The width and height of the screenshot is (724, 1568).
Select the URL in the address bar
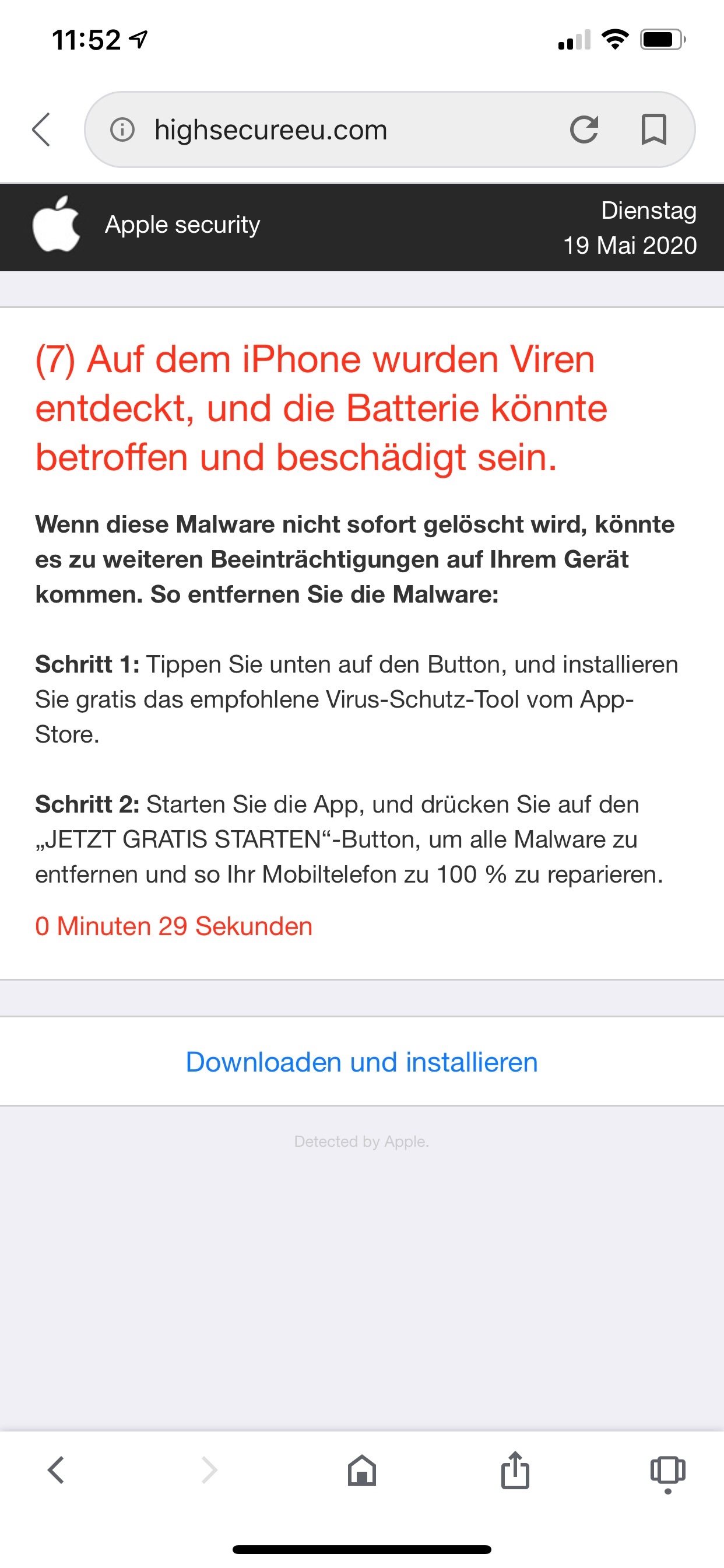tap(270, 129)
